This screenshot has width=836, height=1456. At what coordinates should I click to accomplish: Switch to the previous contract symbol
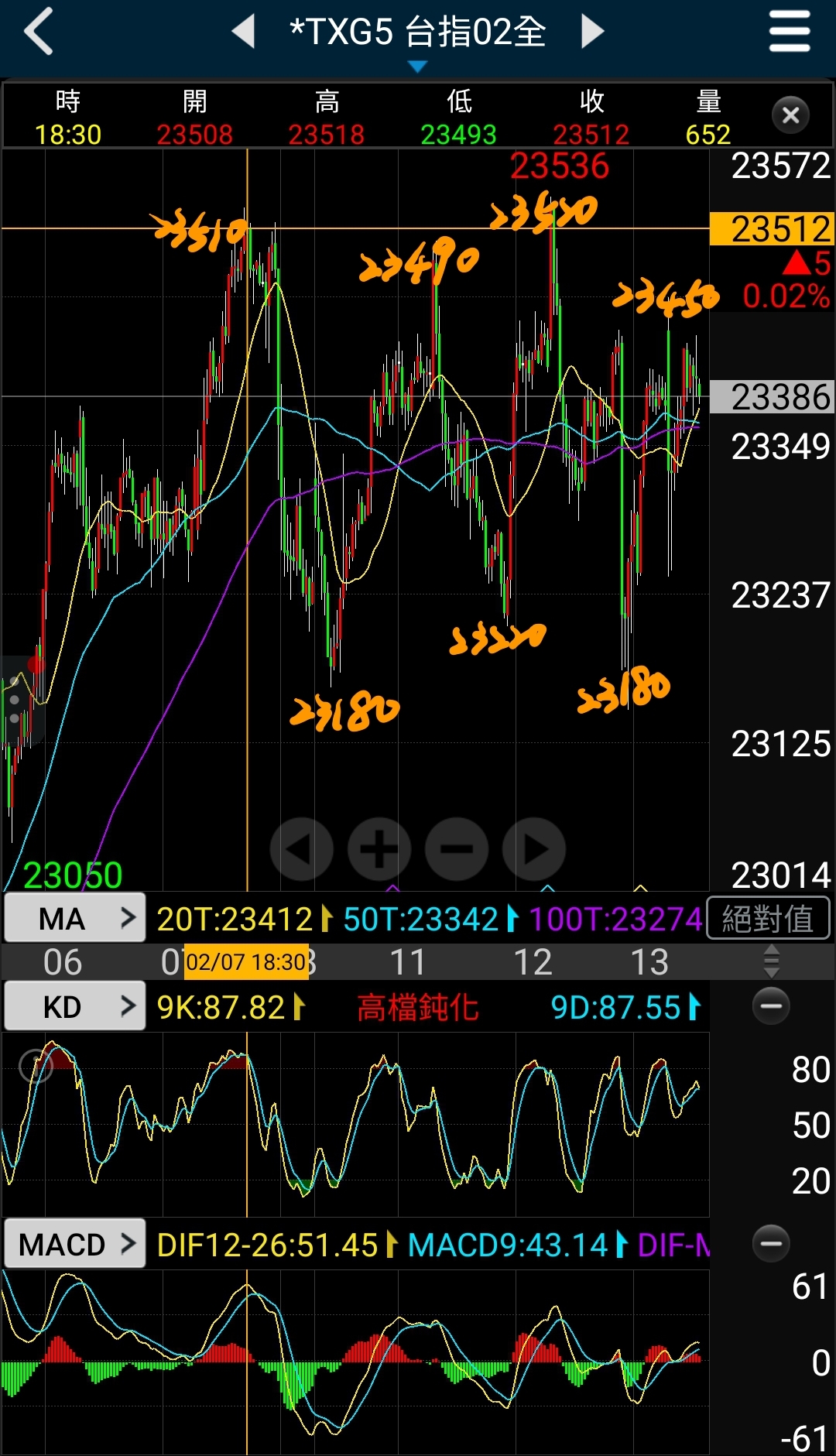tap(244, 32)
